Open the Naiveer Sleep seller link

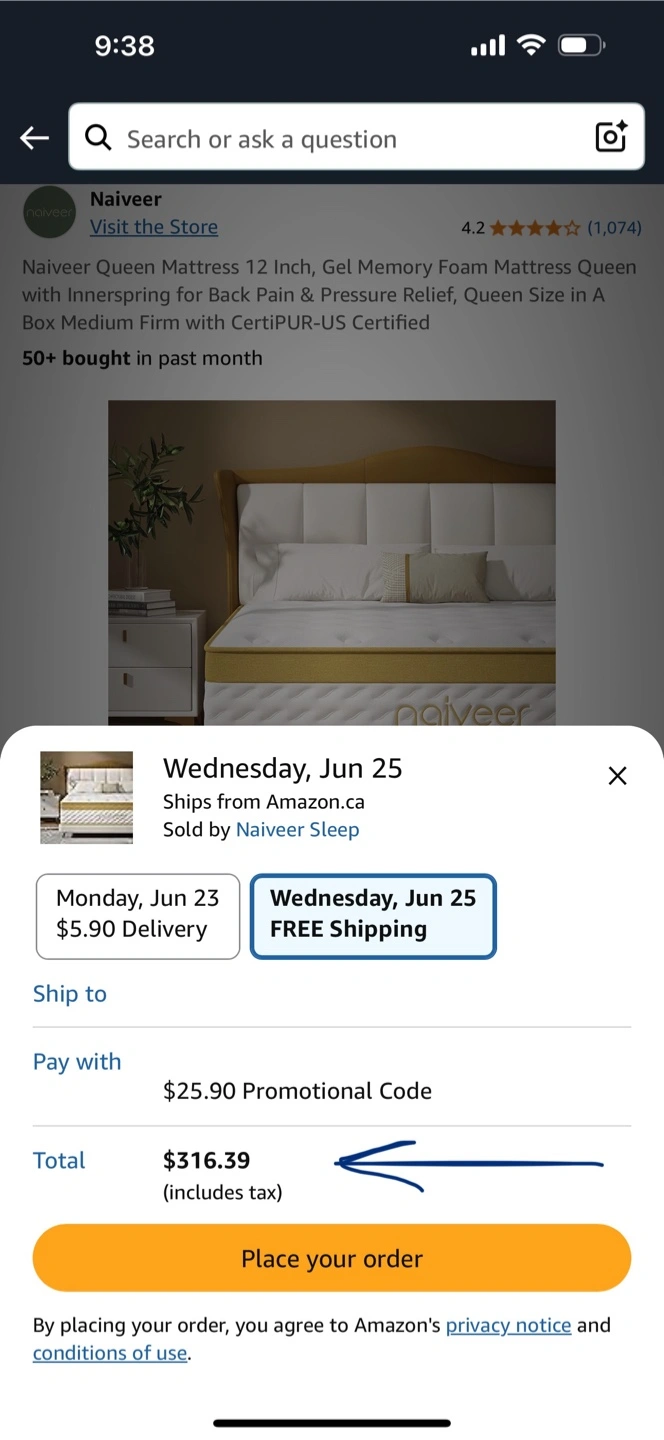click(x=297, y=830)
